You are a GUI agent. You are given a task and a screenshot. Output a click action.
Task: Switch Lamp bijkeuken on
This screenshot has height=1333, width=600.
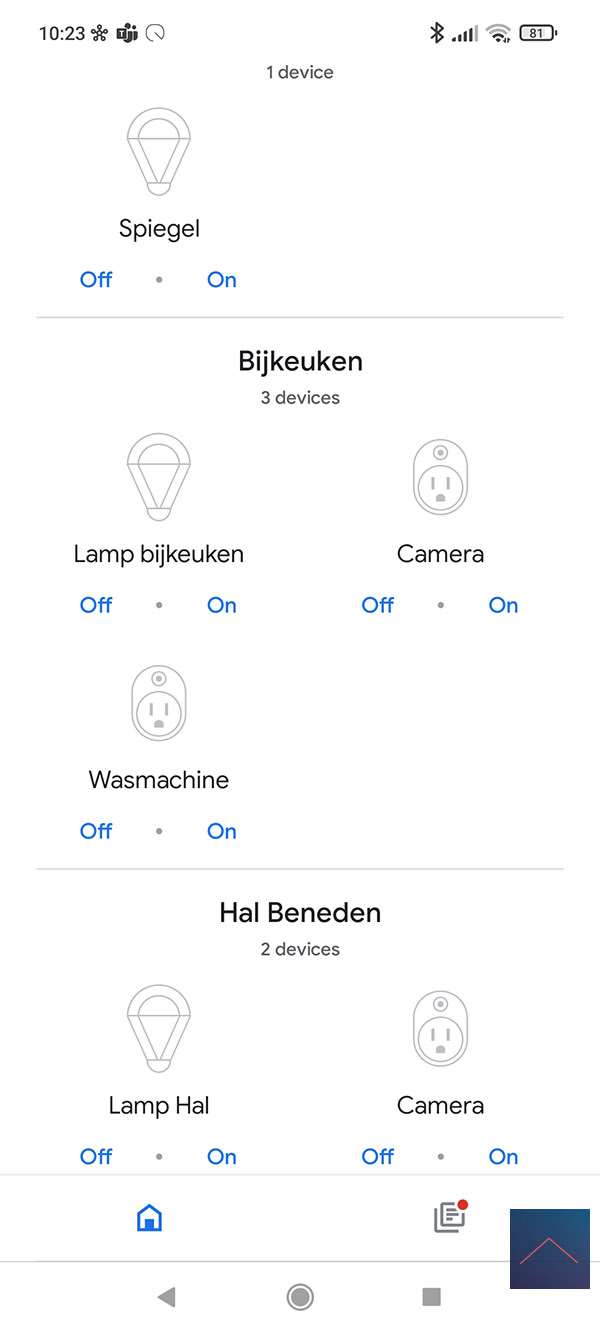tap(221, 605)
